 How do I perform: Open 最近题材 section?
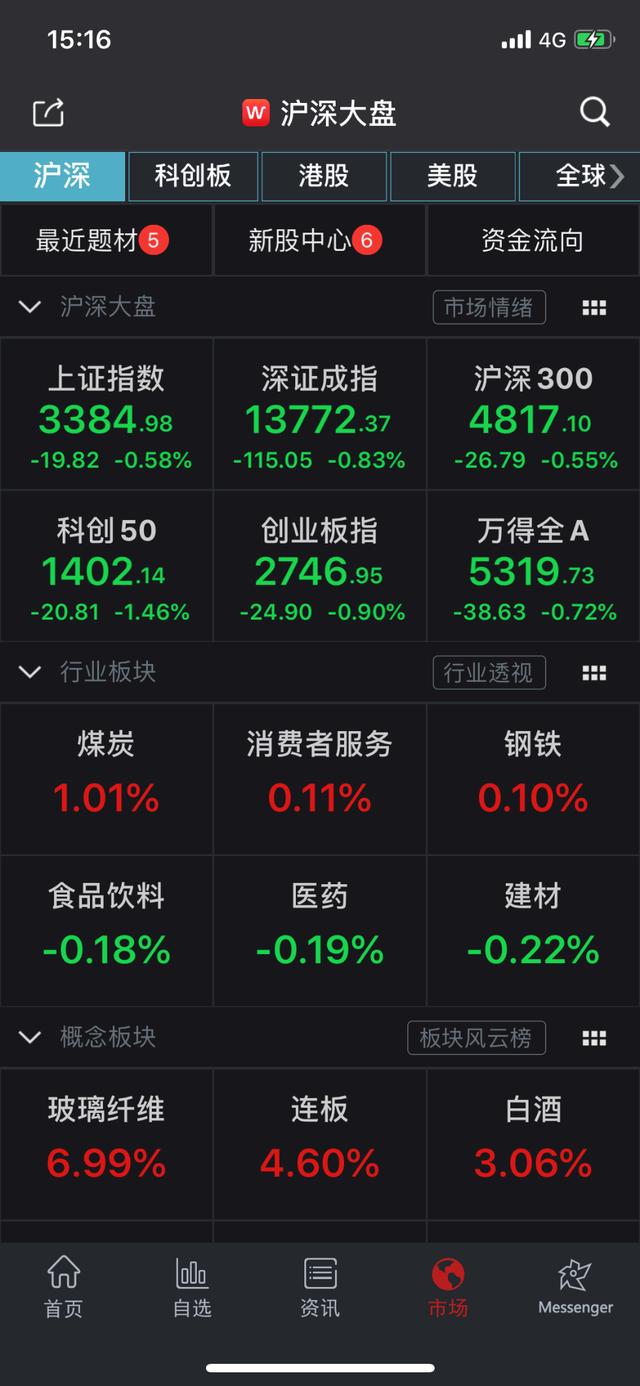tap(106, 240)
